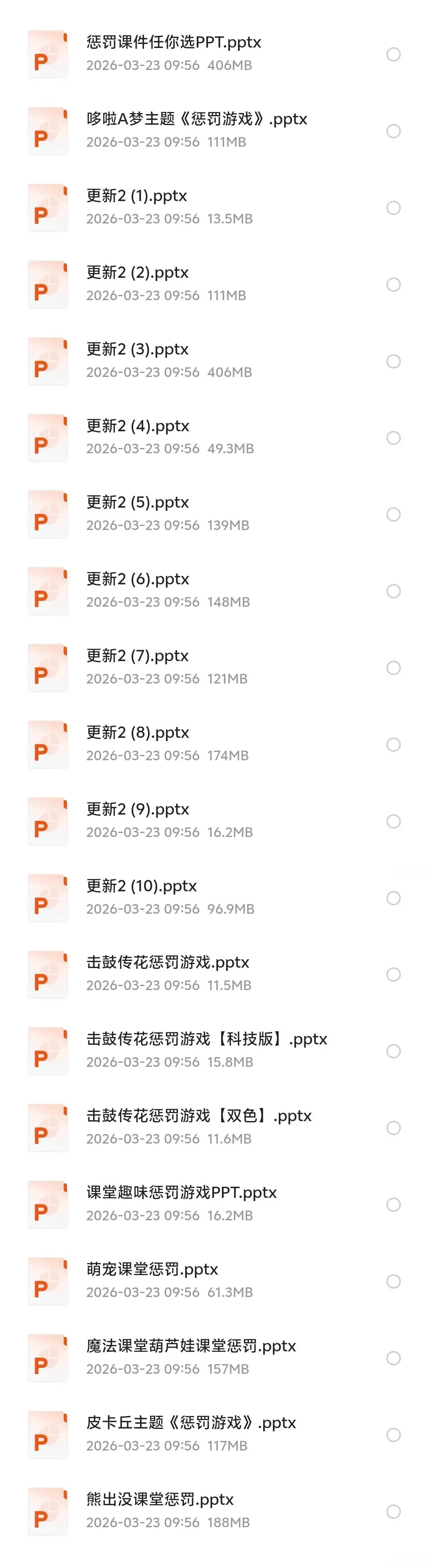This screenshot has width=432, height=1568.
Task: Open 击鼓传花惩罚游戏.pptx file
Action: point(168,963)
